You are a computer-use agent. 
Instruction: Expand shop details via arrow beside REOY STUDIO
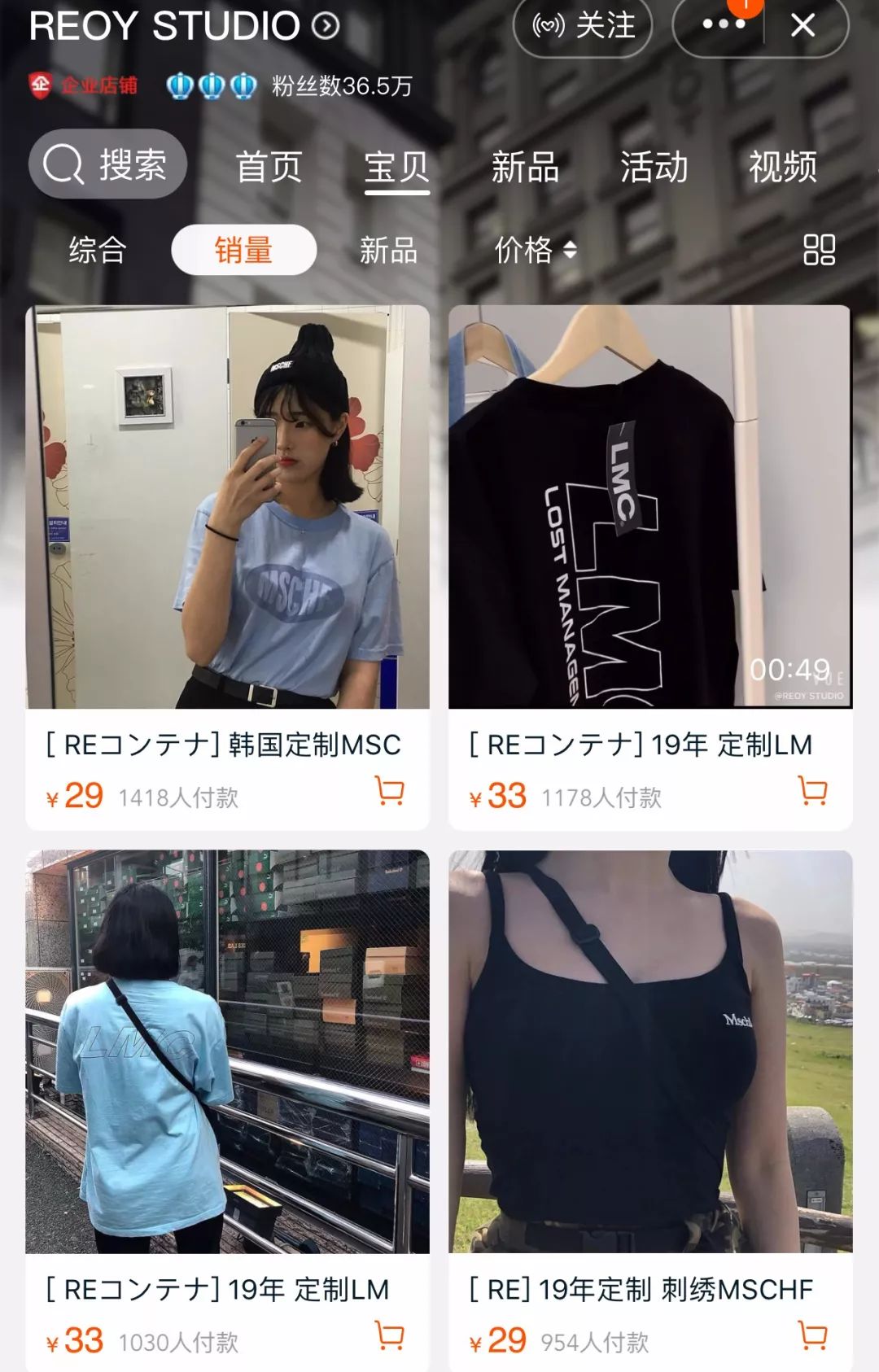(324, 25)
